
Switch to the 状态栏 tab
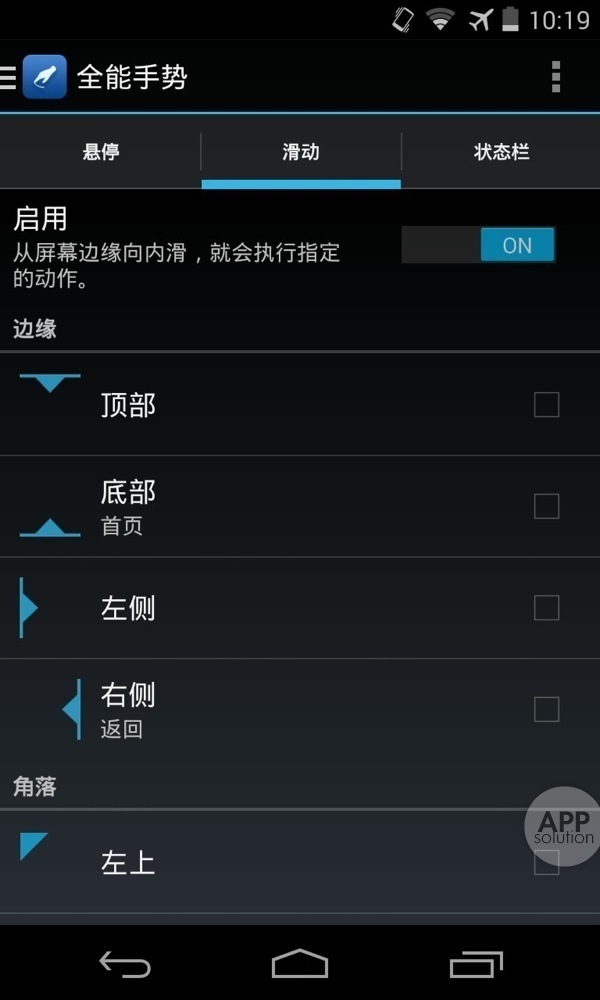tap(501, 153)
